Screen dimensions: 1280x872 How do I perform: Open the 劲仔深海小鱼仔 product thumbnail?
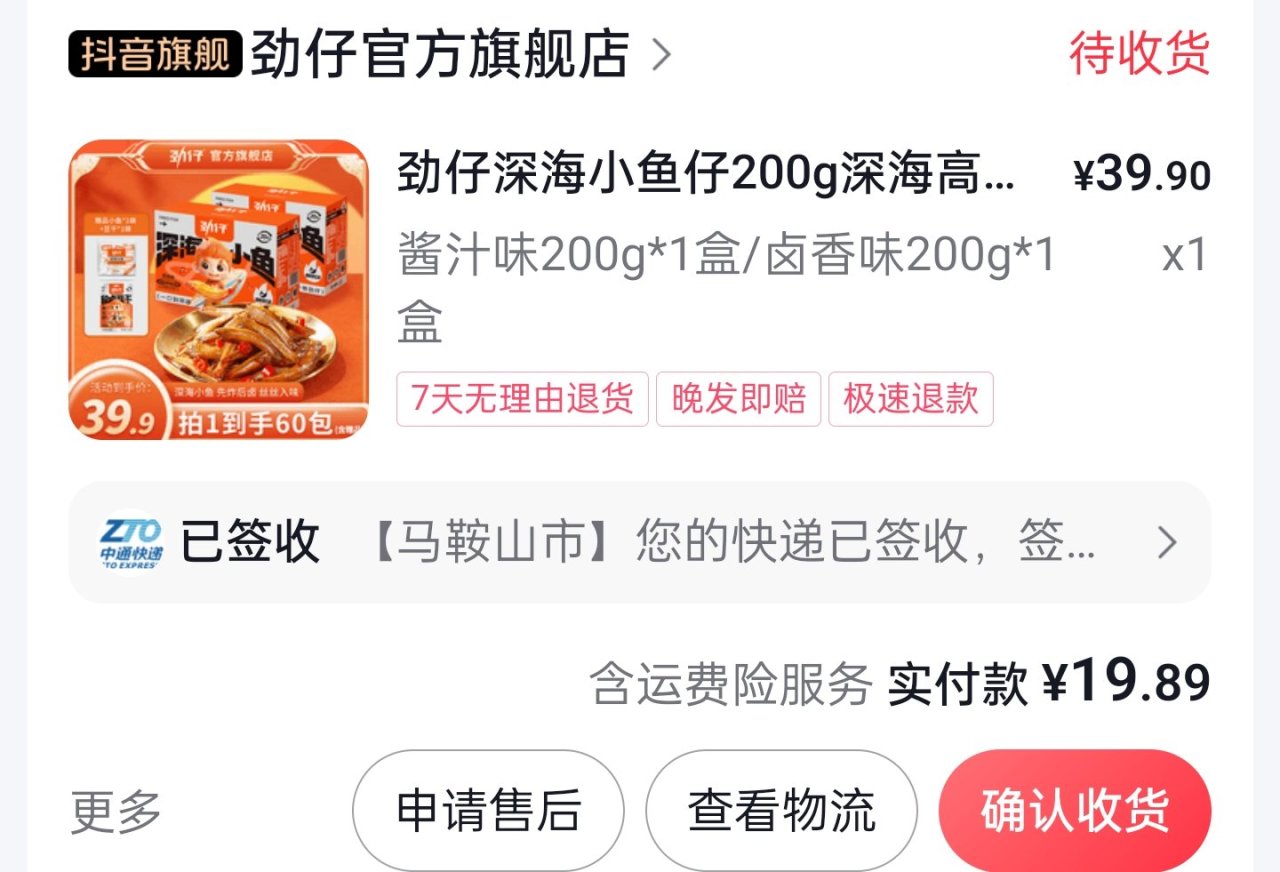tap(218, 289)
